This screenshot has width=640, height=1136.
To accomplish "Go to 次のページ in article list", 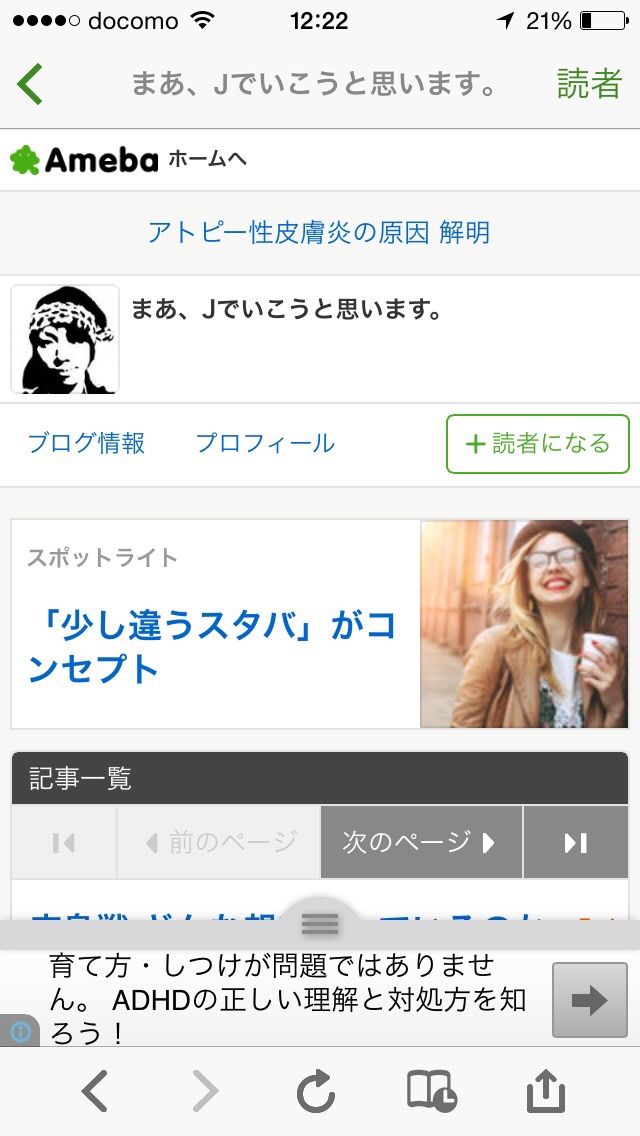I will [420, 842].
